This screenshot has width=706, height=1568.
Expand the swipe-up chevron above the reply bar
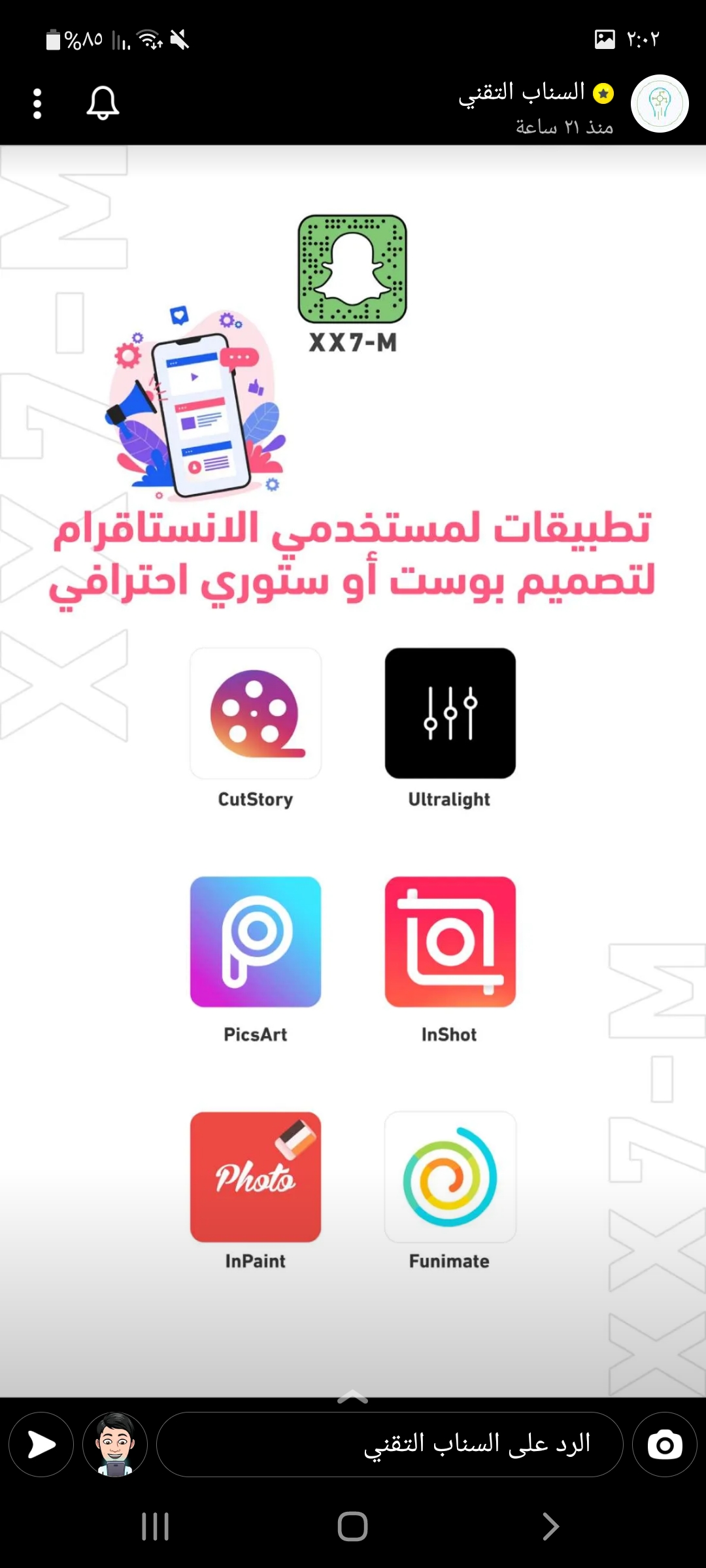point(352,1397)
